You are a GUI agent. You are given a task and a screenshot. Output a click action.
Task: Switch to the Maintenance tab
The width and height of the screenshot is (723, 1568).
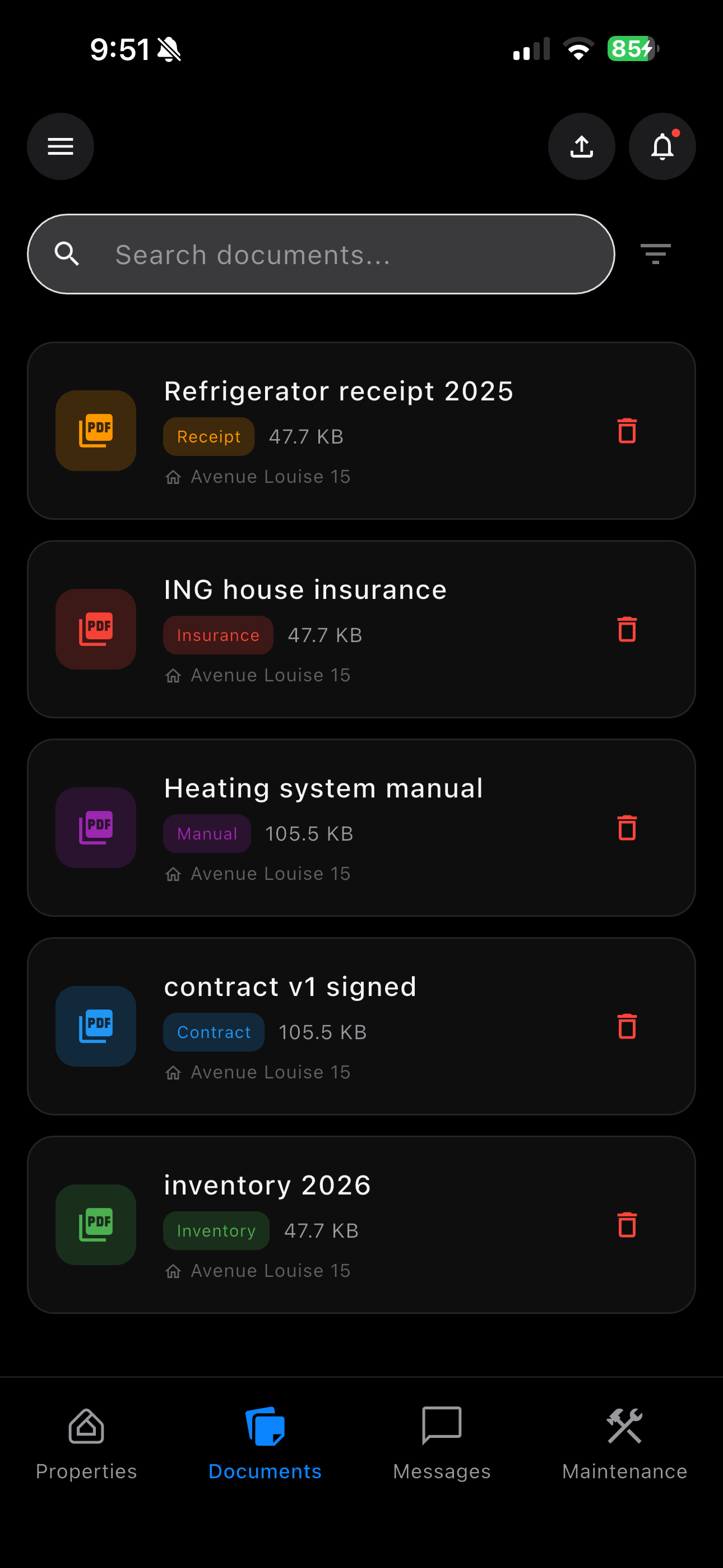(x=624, y=1442)
